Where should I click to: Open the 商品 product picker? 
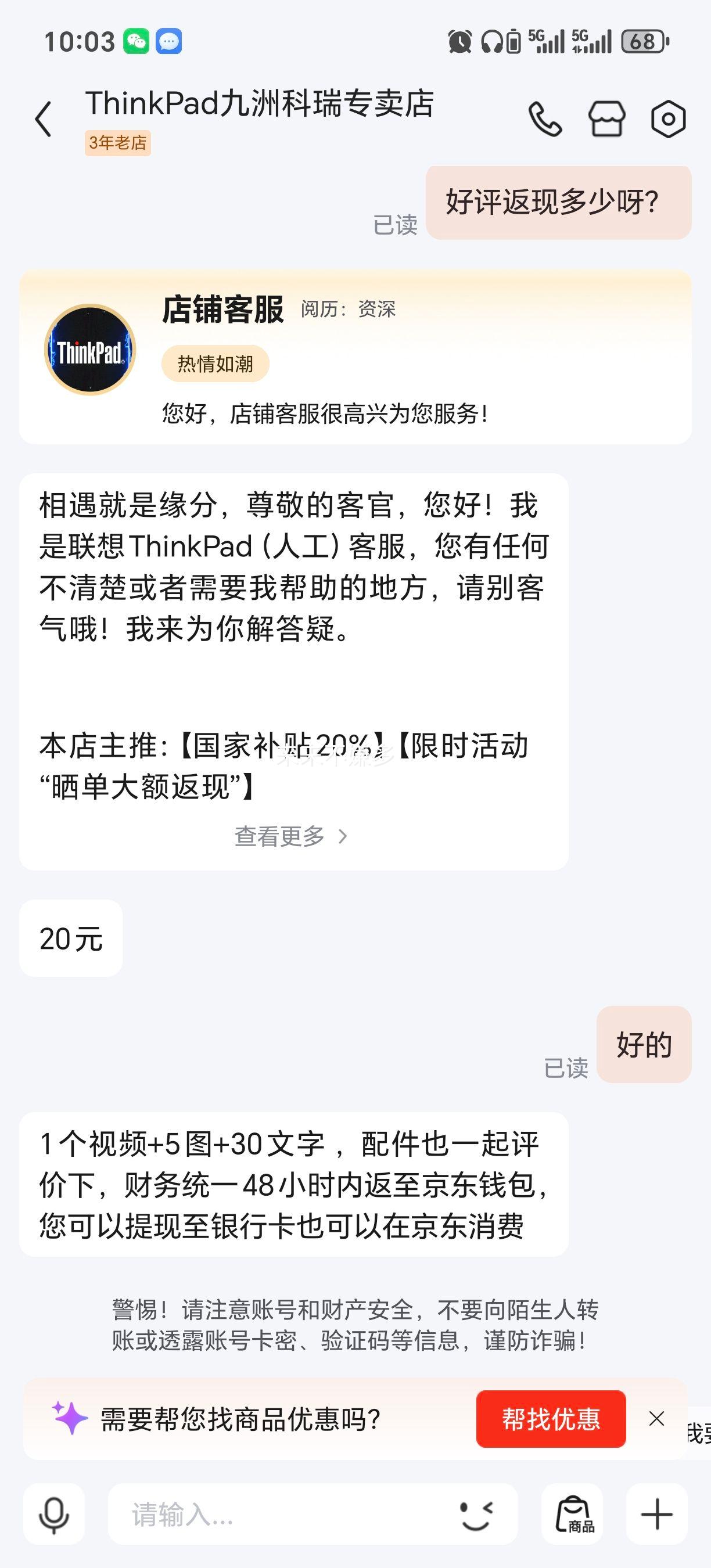(572, 1514)
